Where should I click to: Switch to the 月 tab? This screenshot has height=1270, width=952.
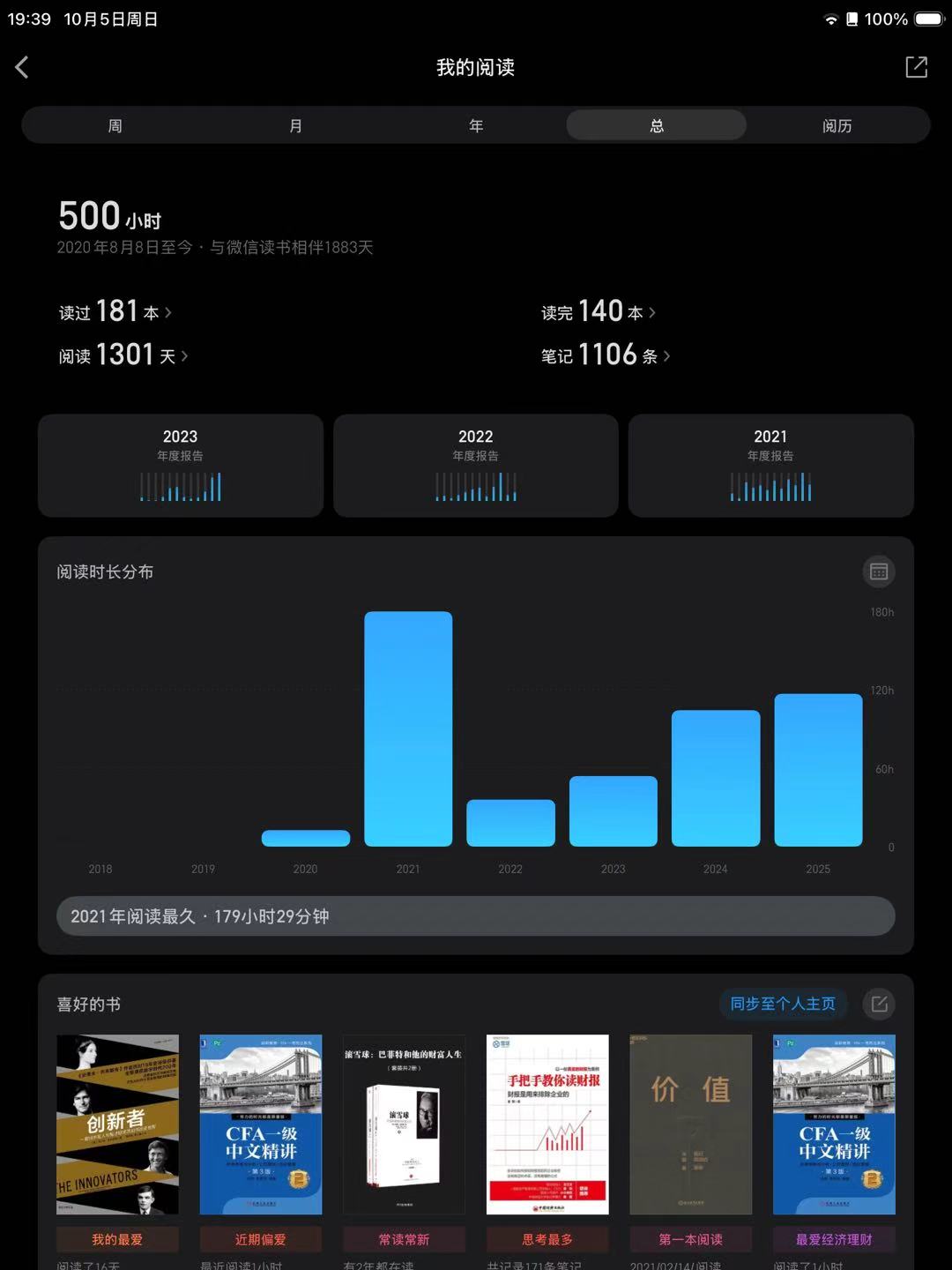coord(295,126)
